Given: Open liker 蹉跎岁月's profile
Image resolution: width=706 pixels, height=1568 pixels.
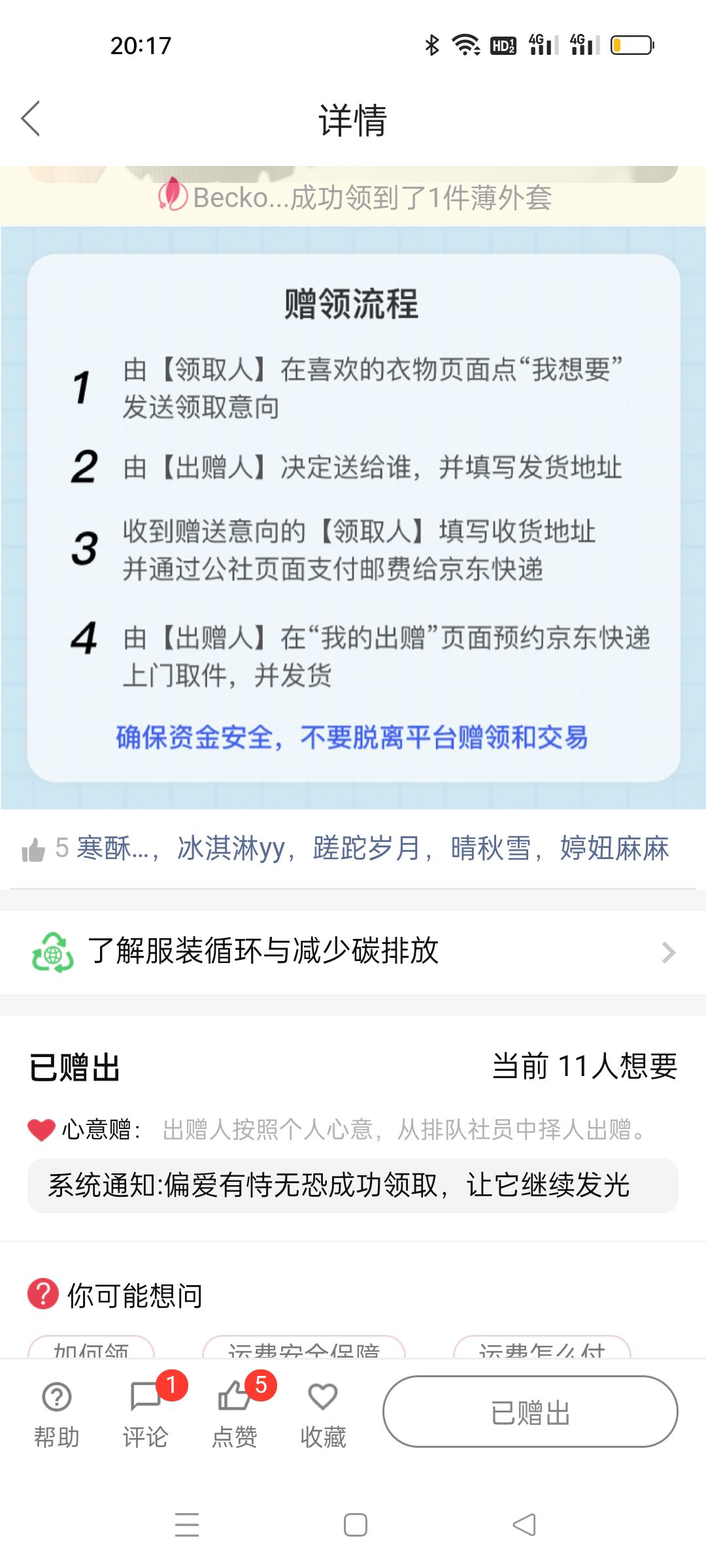Looking at the screenshot, I should point(366,849).
